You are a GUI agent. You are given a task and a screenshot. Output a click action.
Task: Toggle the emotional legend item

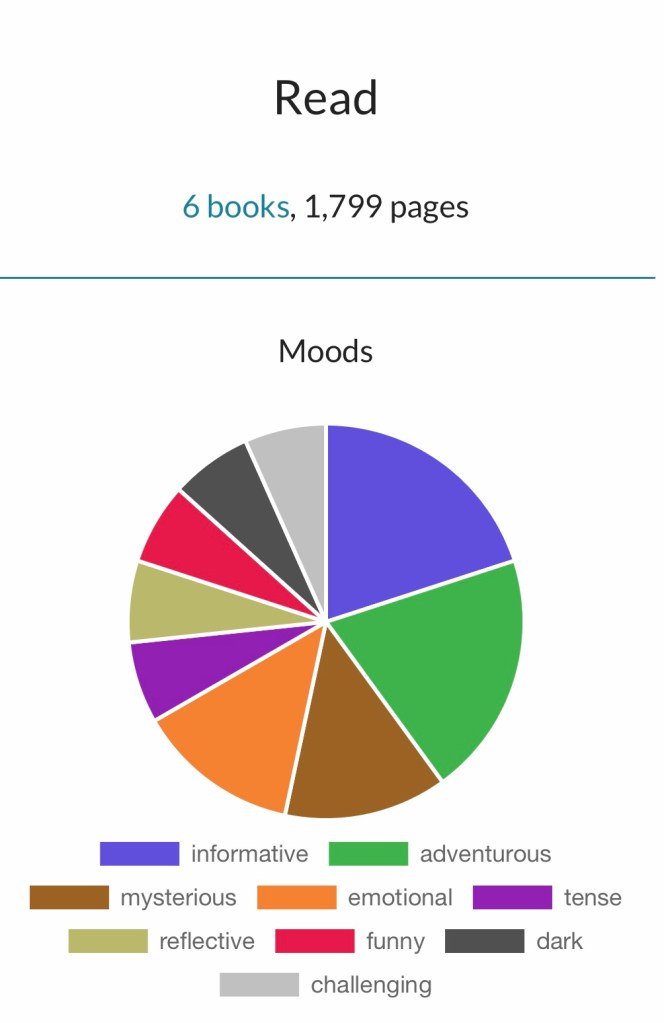click(356, 898)
